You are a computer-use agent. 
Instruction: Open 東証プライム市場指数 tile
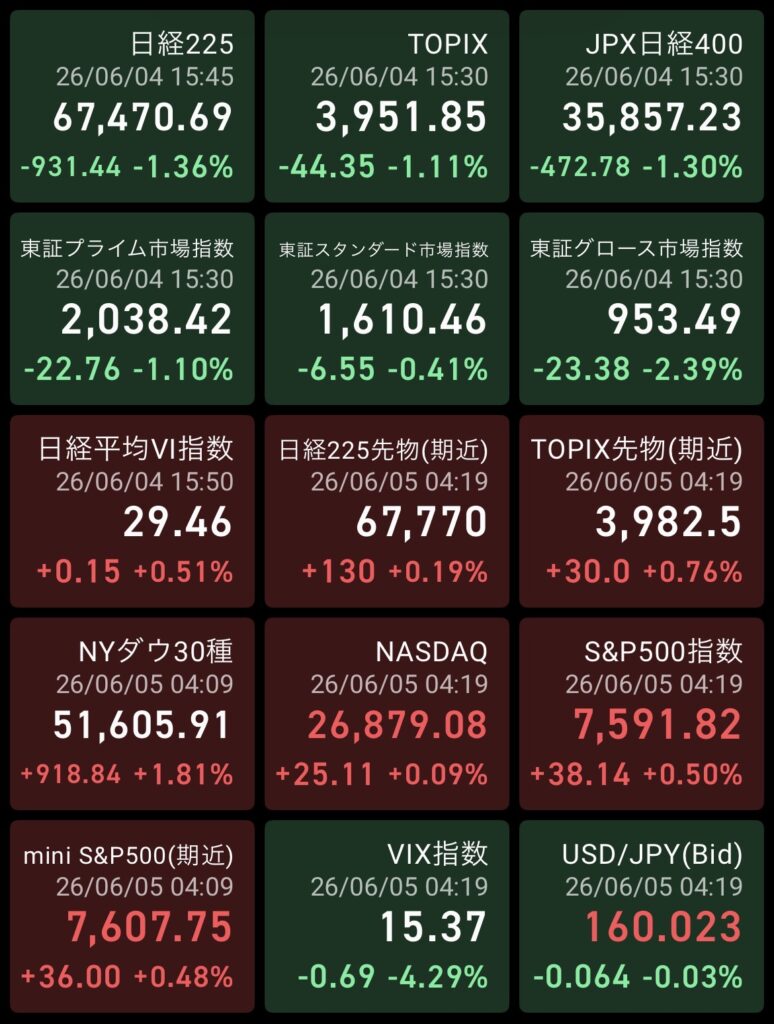coord(132,308)
